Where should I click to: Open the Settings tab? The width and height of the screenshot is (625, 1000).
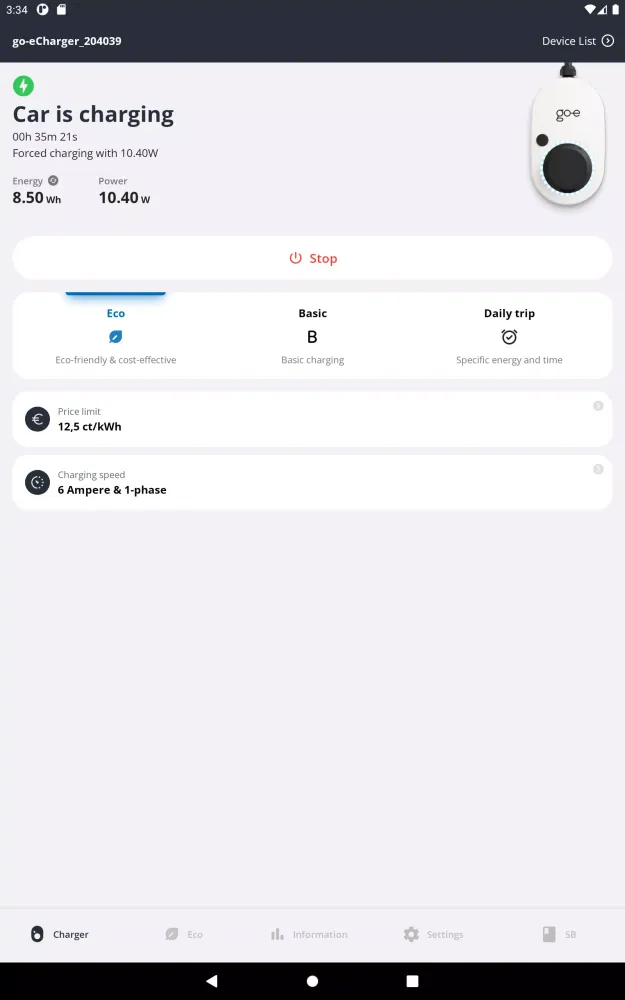click(x=433, y=934)
